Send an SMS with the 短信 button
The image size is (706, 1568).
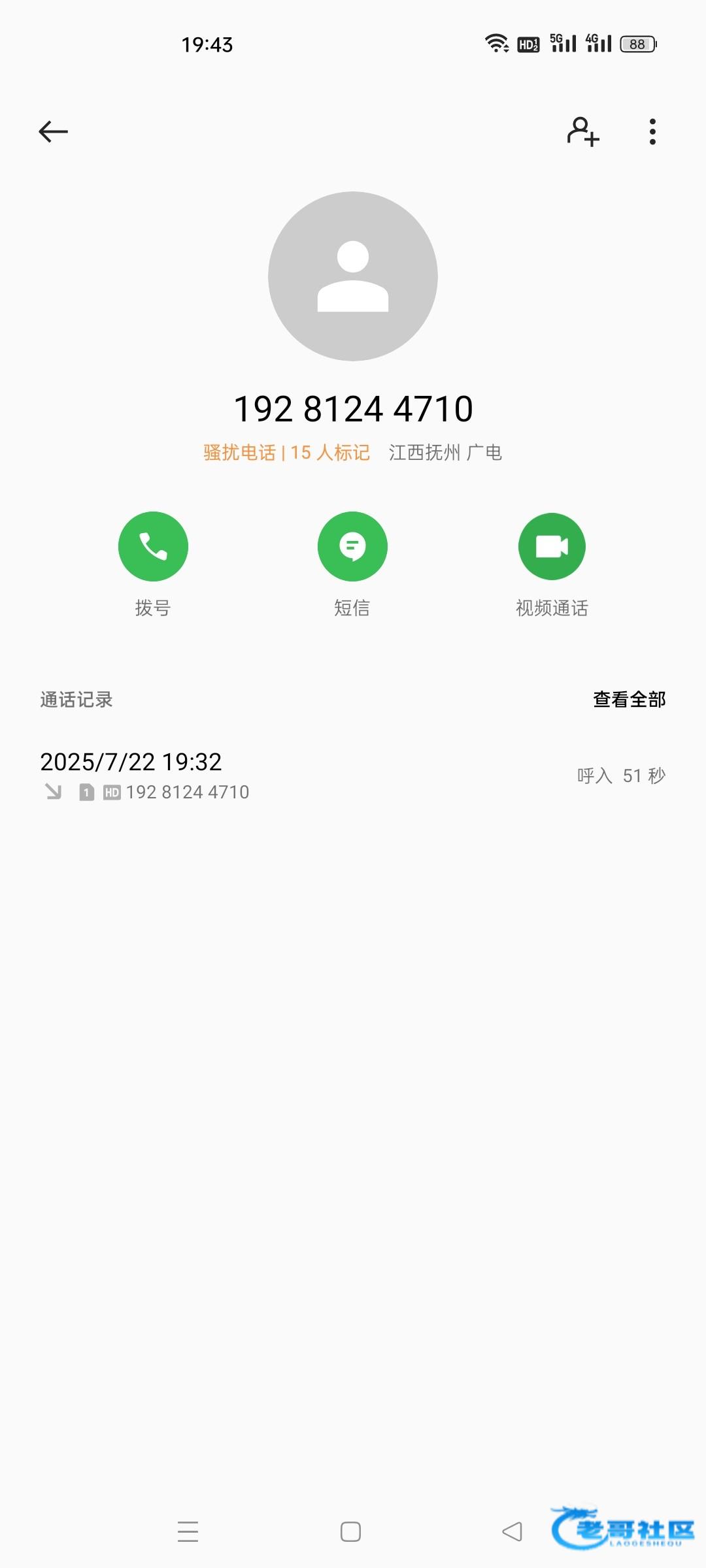tap(352, 546)
